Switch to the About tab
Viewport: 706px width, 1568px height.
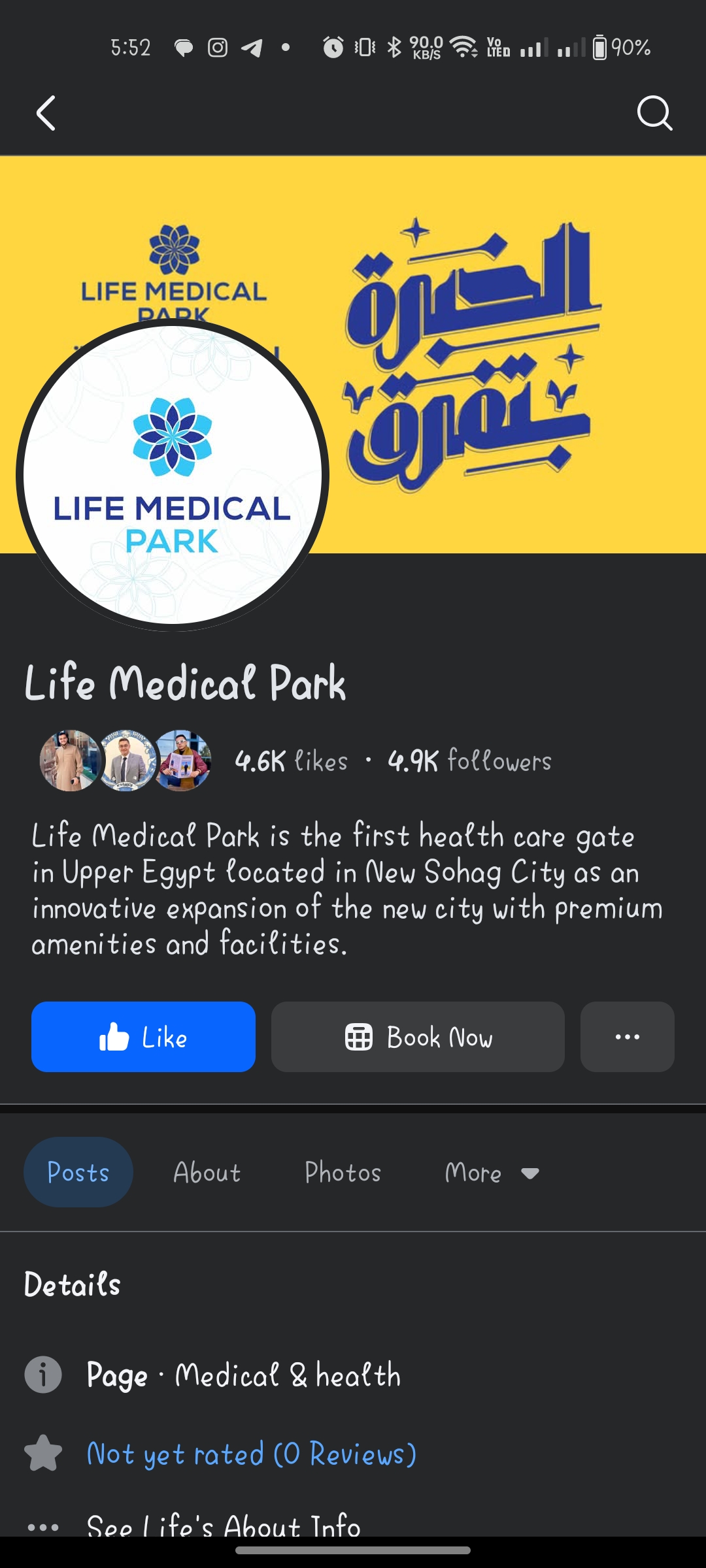coord(206,1172)
